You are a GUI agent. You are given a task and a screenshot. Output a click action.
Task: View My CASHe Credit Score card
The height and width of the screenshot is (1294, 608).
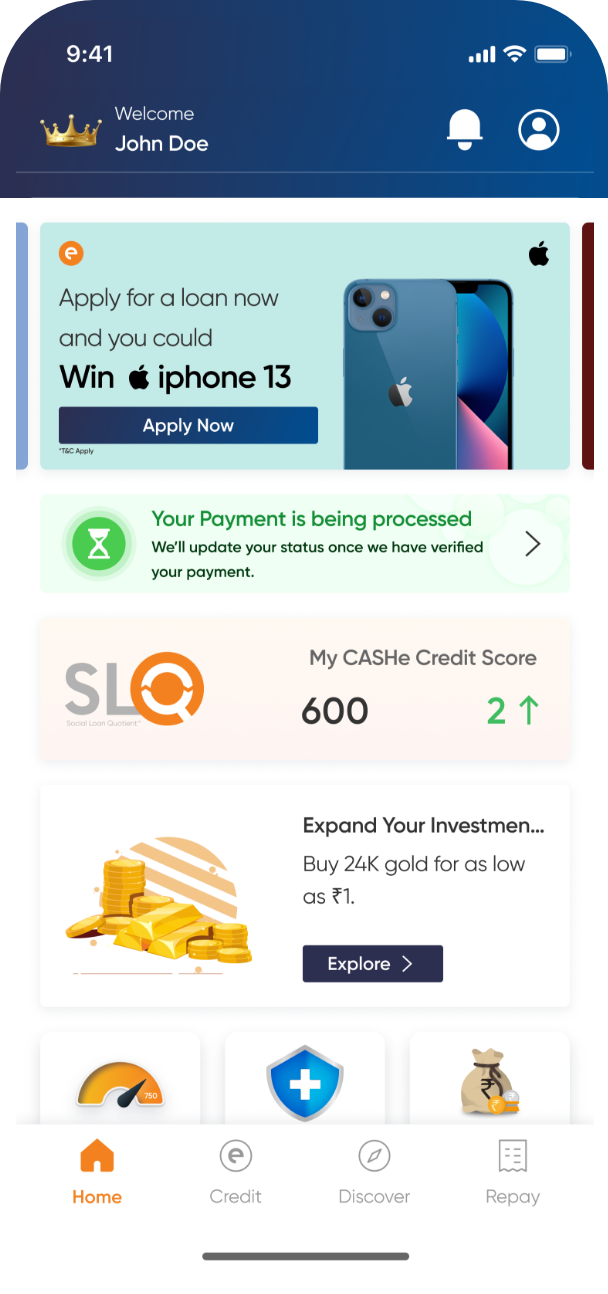click(x=305, y=689)
